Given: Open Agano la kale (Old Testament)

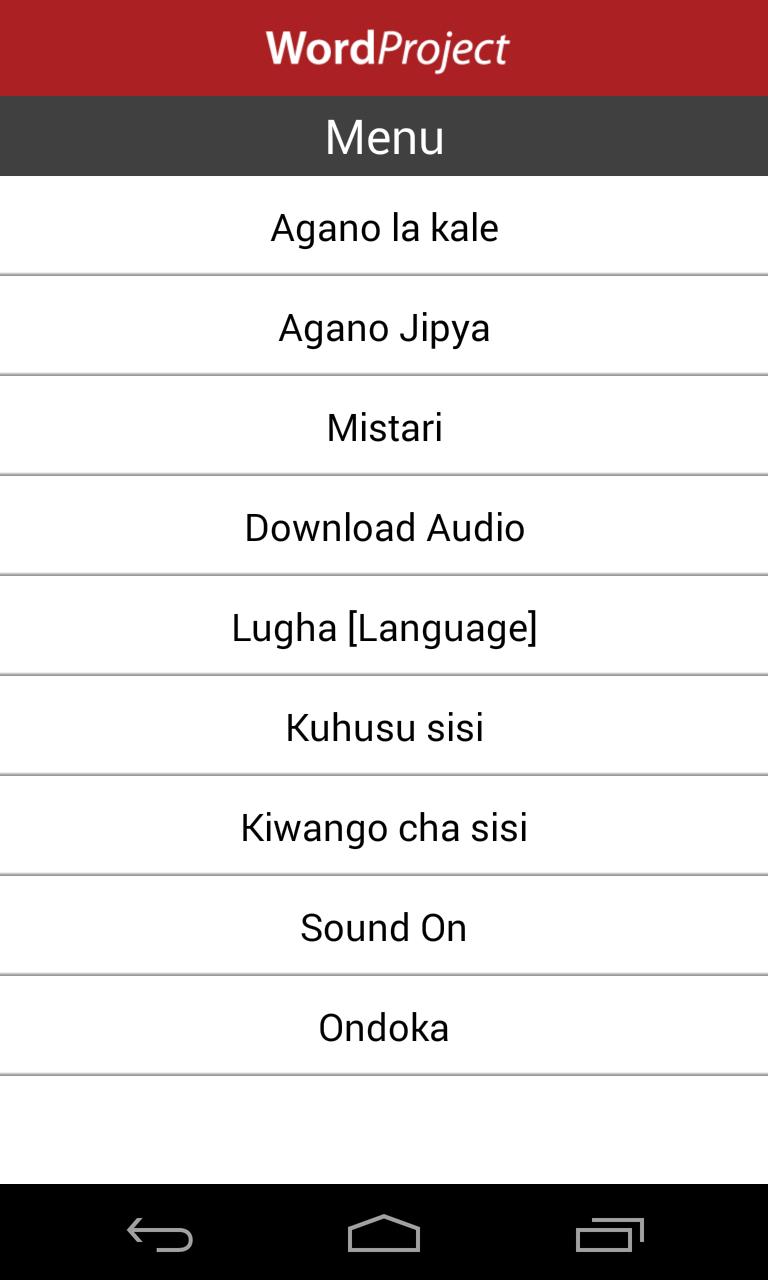Looking at the screenshot, I should pyautogui.click(x=384, y=226).
